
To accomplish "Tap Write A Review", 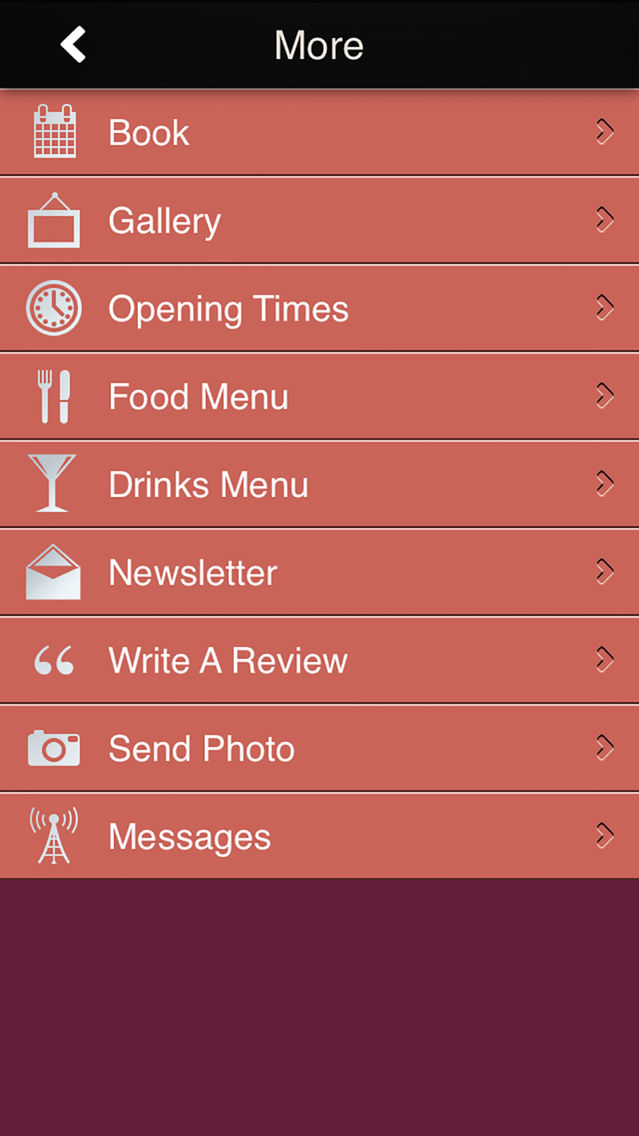I will [x=320, y=660].
